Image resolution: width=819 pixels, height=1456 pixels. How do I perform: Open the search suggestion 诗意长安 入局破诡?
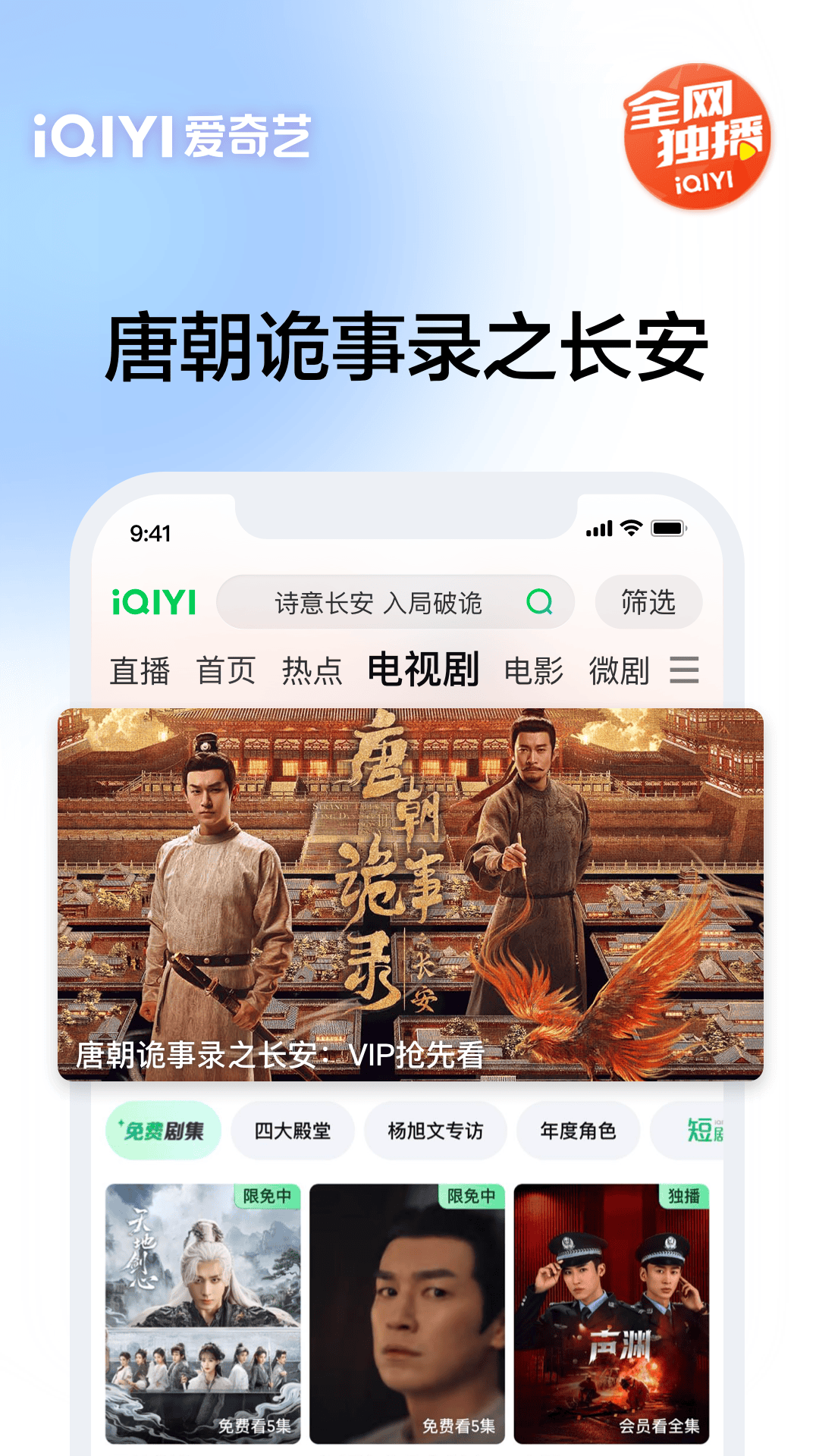pyautogui.click(x=379, y=603)
